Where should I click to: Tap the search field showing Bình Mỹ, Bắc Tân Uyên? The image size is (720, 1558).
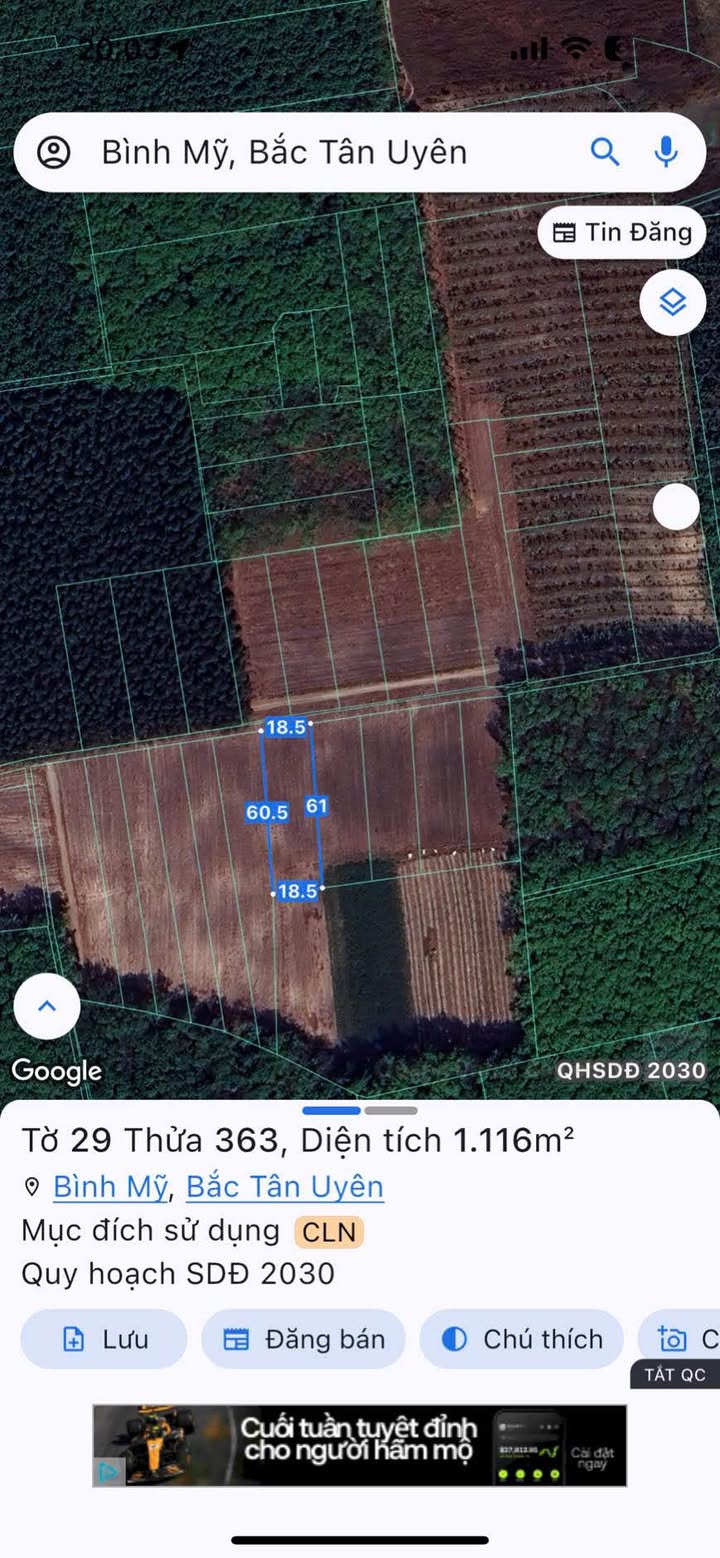[x=285, y=152]
